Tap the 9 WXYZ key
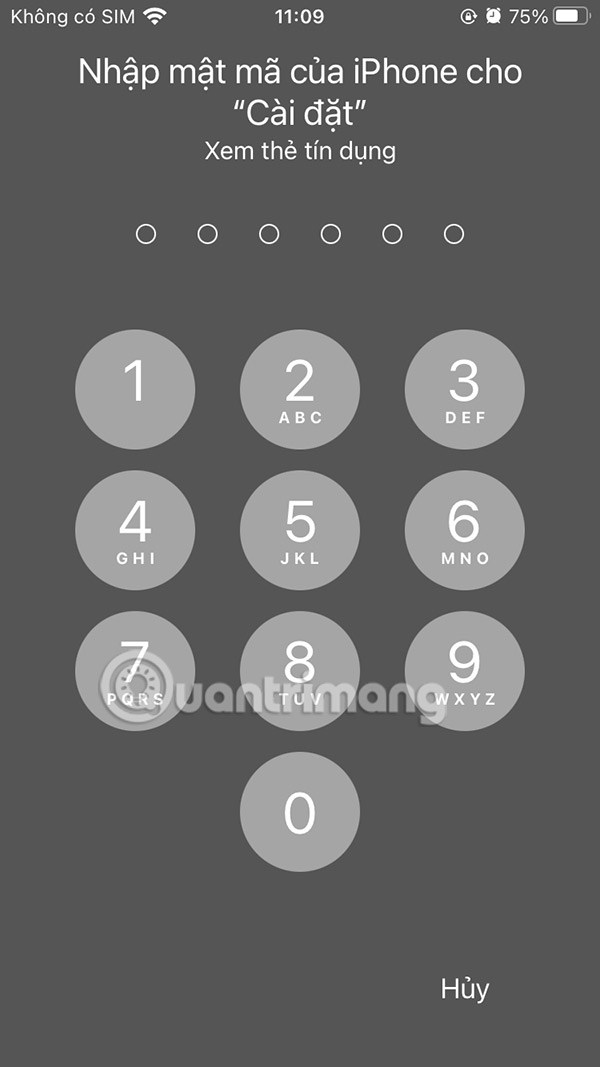Screen dimensions: 600x1067 coord(464,671)
